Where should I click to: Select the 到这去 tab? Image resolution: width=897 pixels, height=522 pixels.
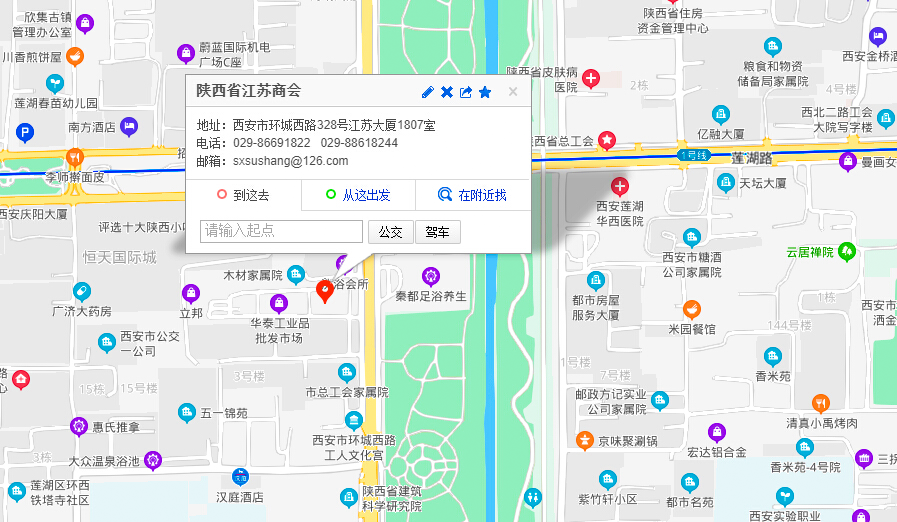(x=244, y=195)
